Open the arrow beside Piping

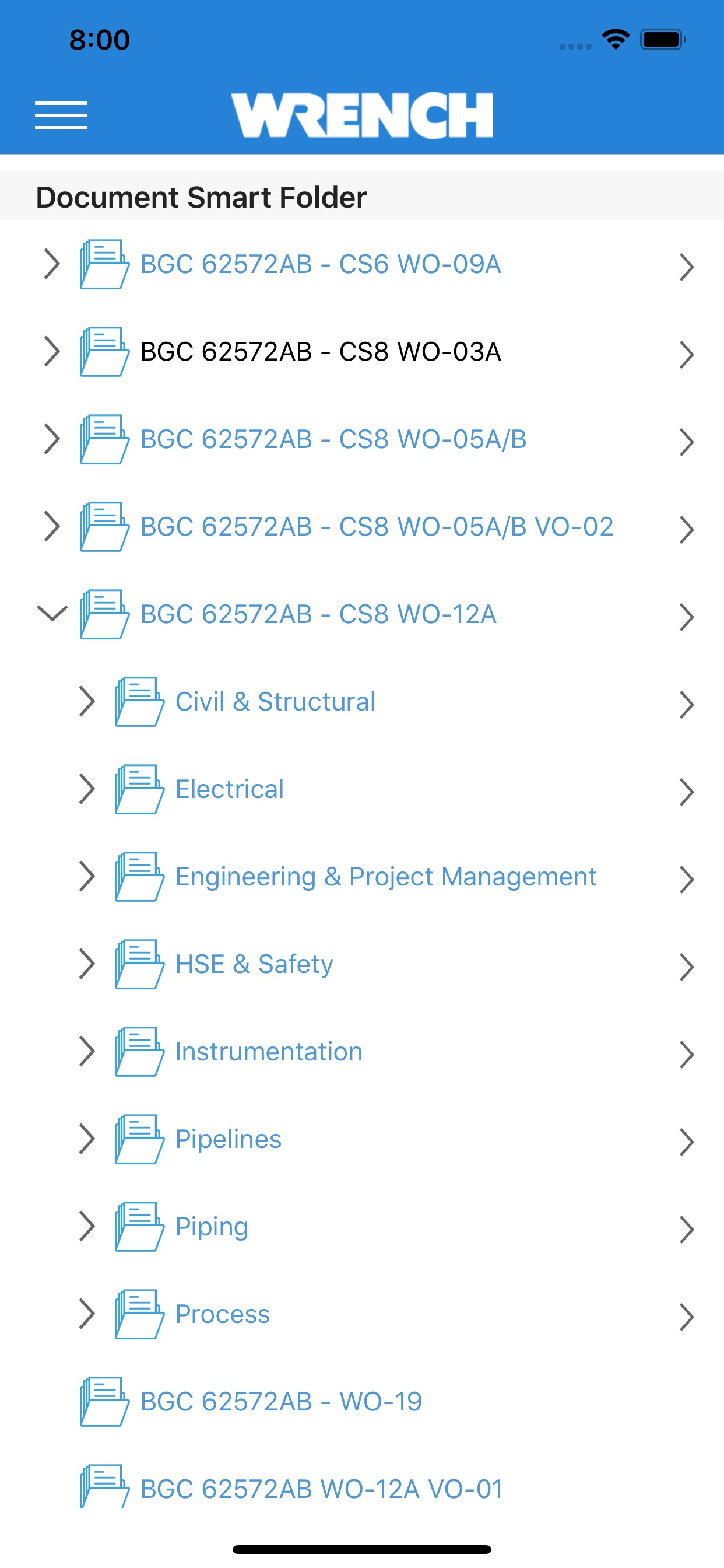[686, 1230]
